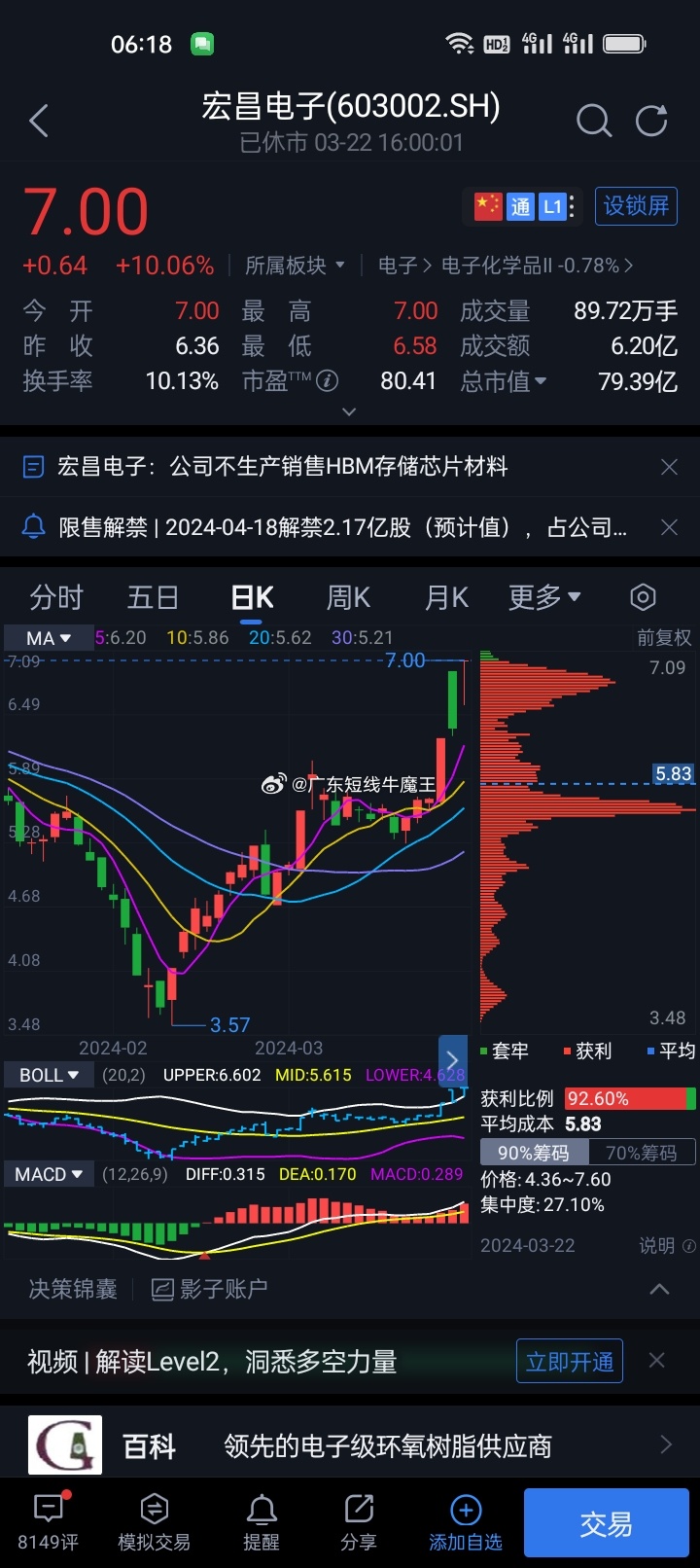Image resolution: width=700 pixels, height=1568 pixels.
Task: Tap the refresh quotes icon
Action: [x=651, y=121]
